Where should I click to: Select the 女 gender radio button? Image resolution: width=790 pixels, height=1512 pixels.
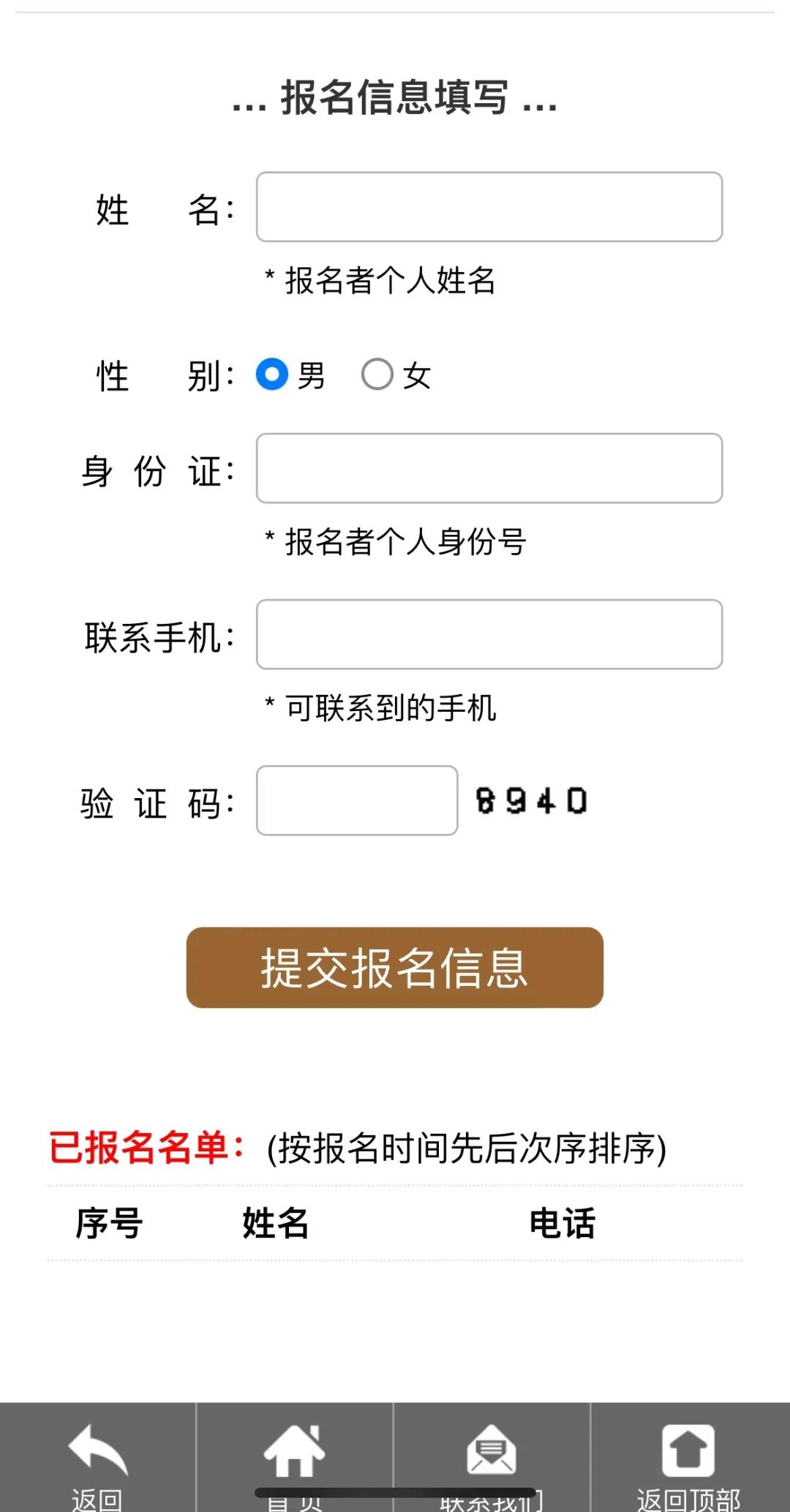click(377, 375)
